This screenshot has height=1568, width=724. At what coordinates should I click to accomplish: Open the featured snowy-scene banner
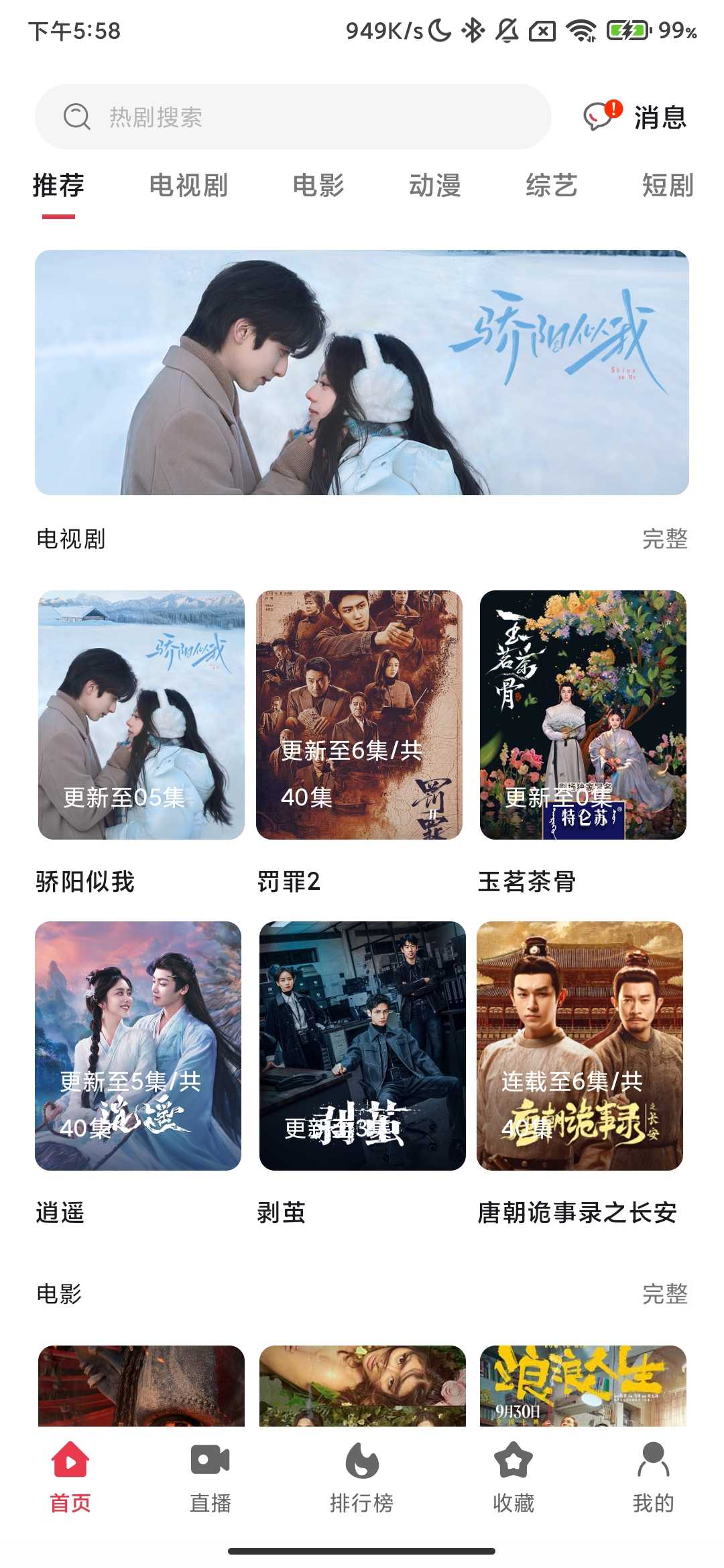(362, 373)
